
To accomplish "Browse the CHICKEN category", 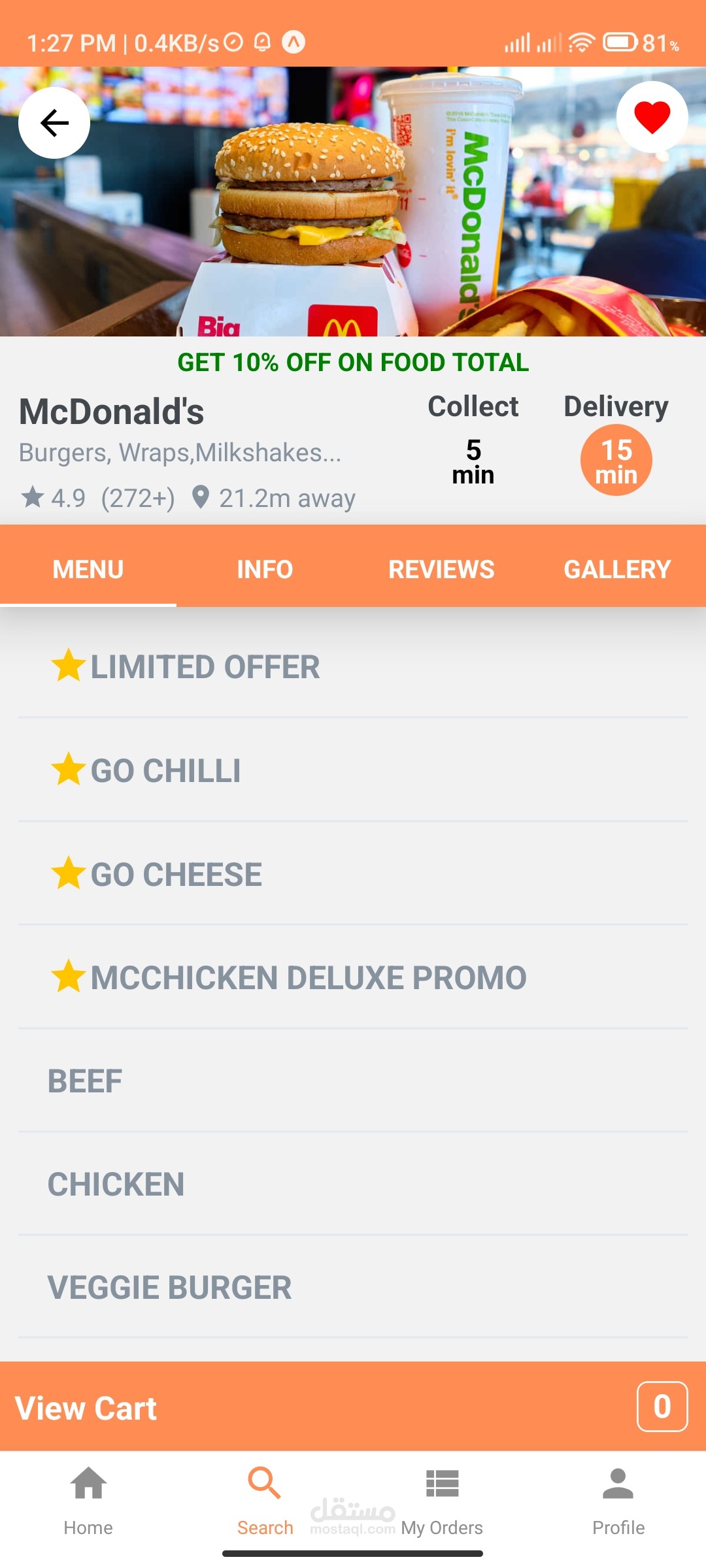I will pos(353,1184).
